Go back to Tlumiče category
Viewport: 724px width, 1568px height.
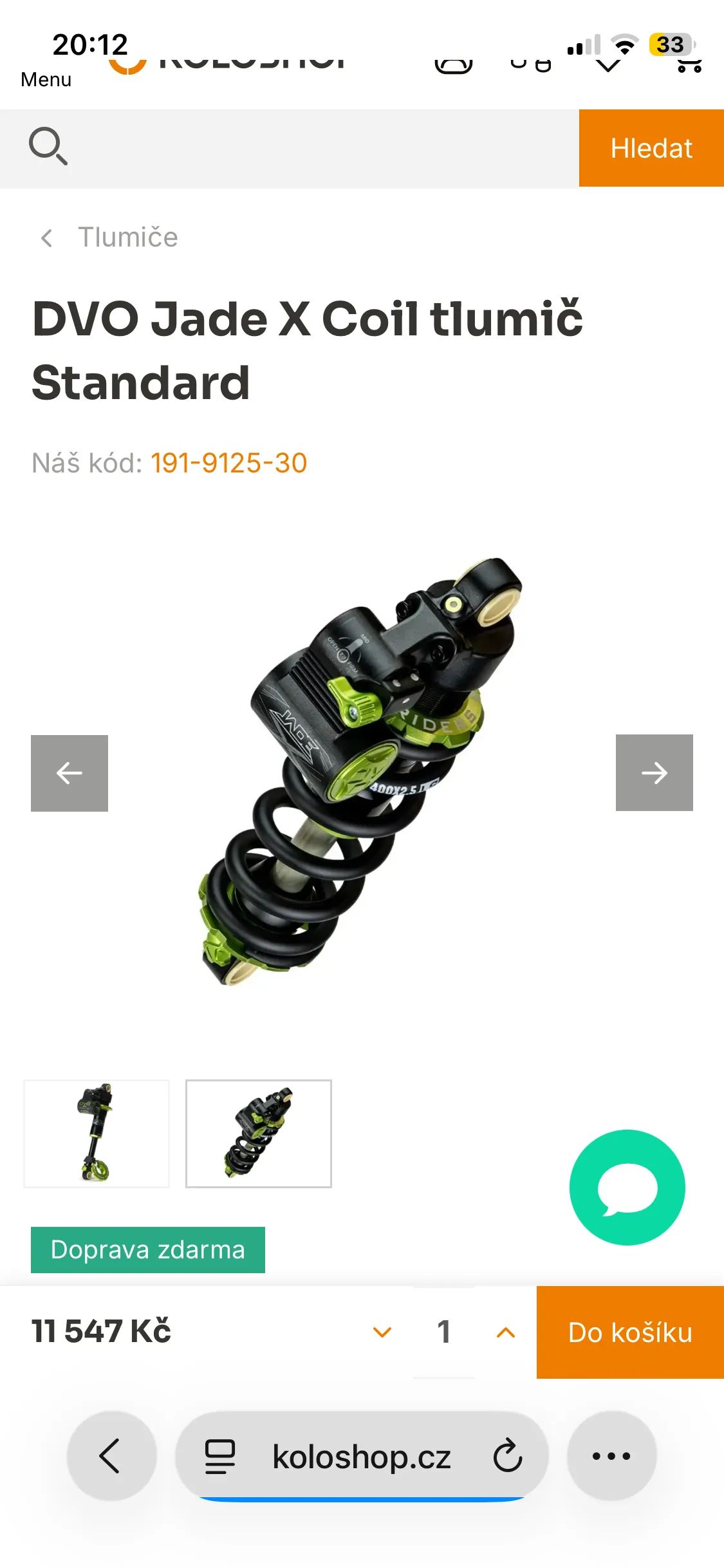(x=108, y=238)
